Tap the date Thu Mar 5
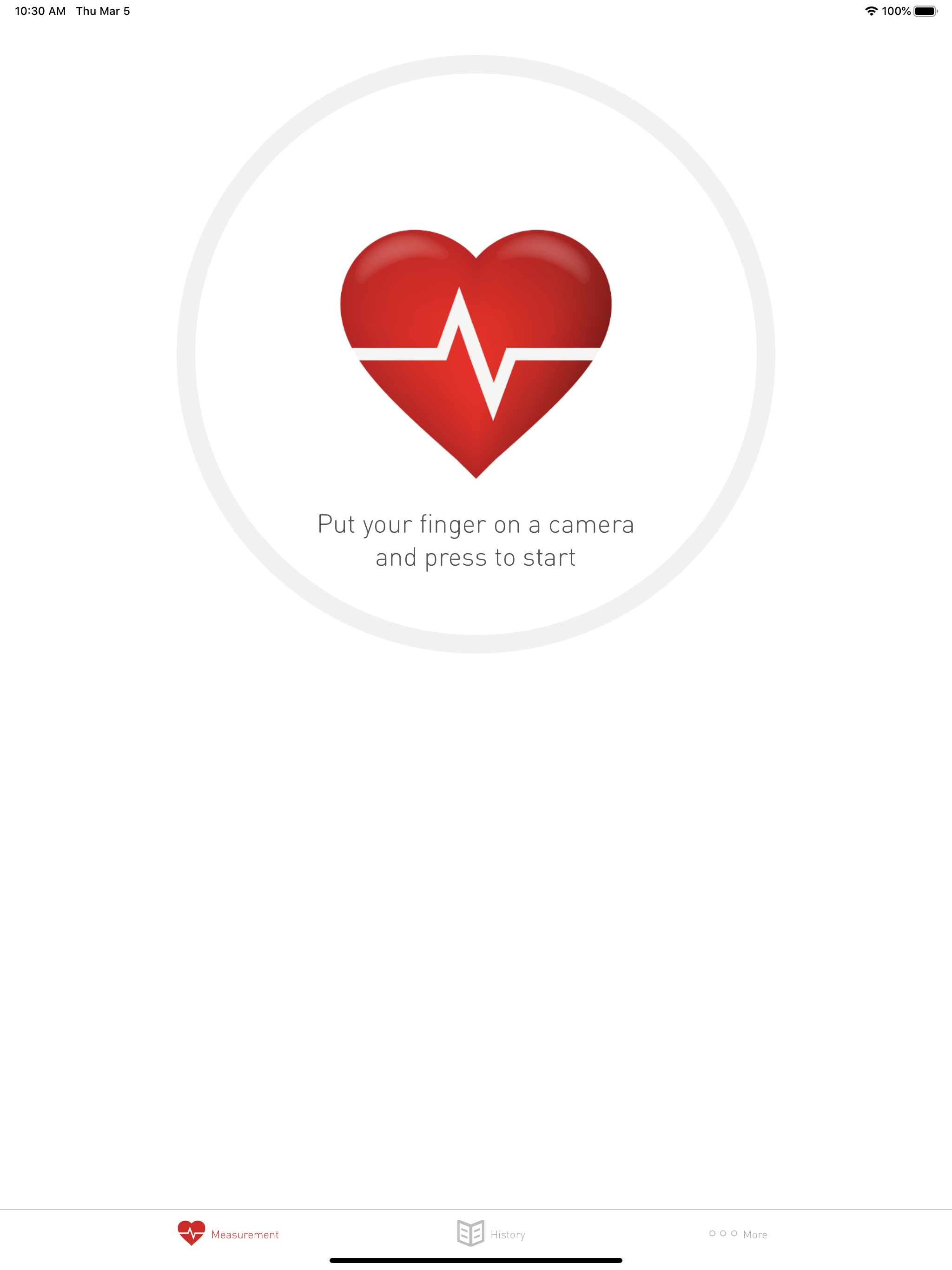This screenshot has width=952, height=1270. [x=103, y=10]
